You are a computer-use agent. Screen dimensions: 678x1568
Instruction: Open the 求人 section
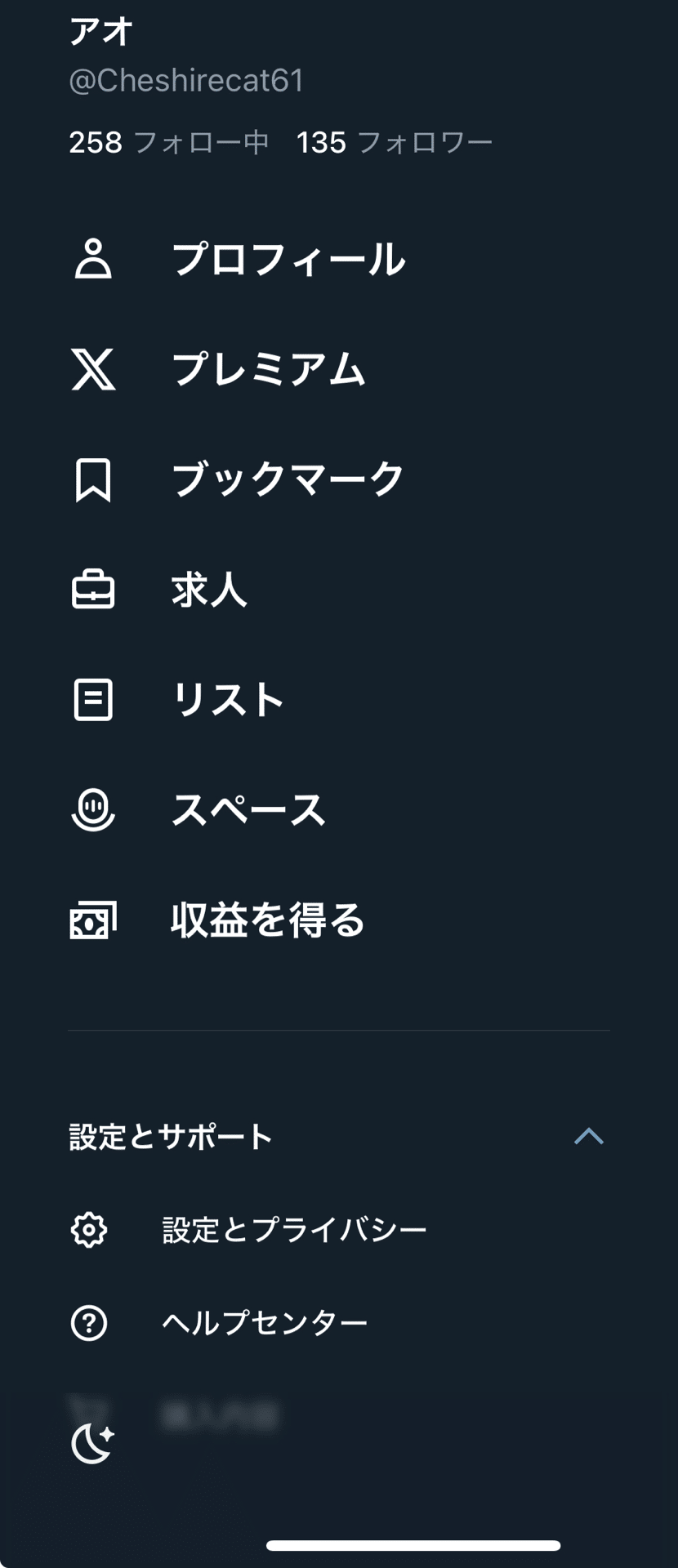point(209,589)
